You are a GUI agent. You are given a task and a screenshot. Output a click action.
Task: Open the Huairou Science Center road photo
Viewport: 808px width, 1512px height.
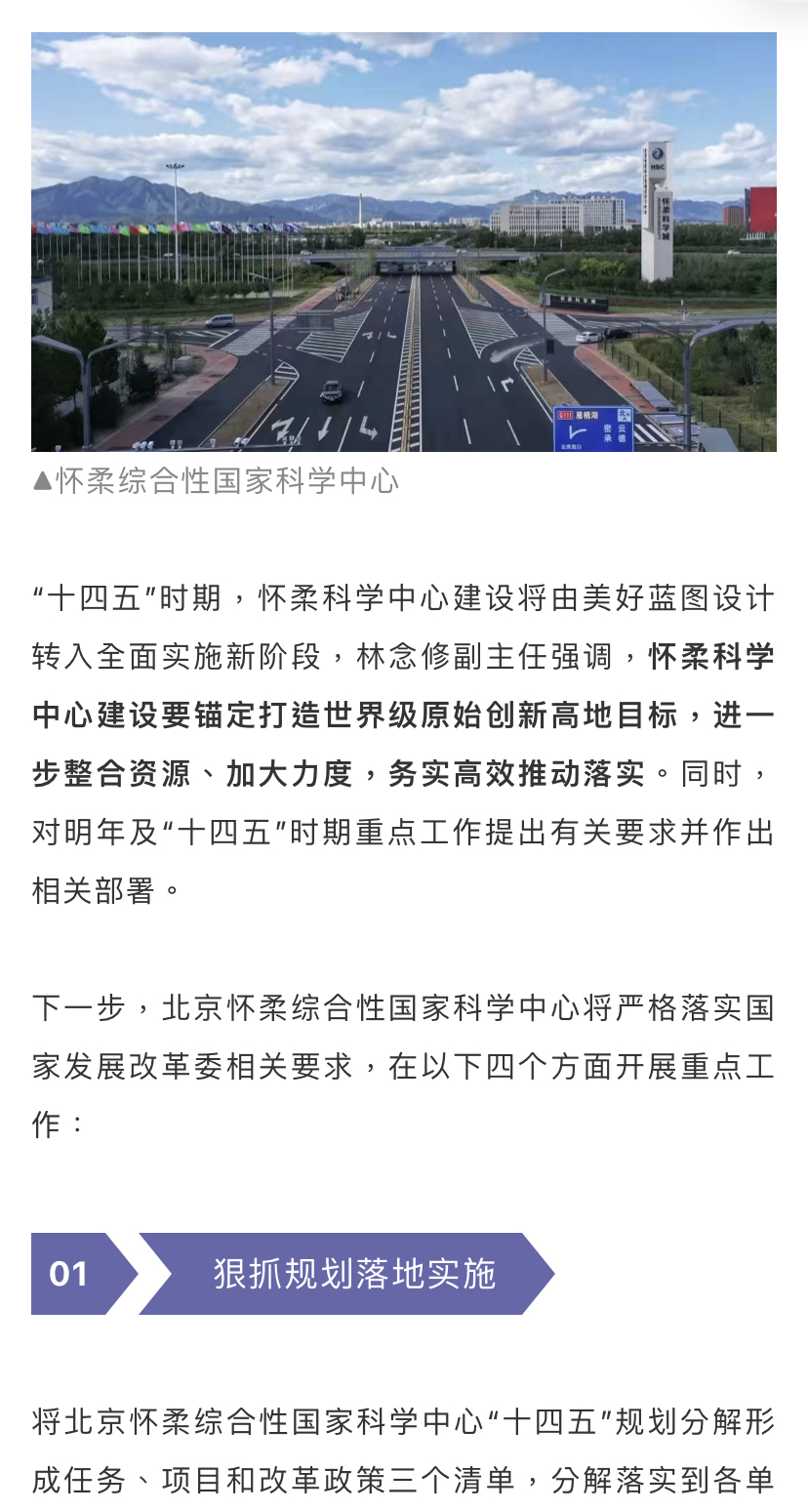[x=404, y=242]
